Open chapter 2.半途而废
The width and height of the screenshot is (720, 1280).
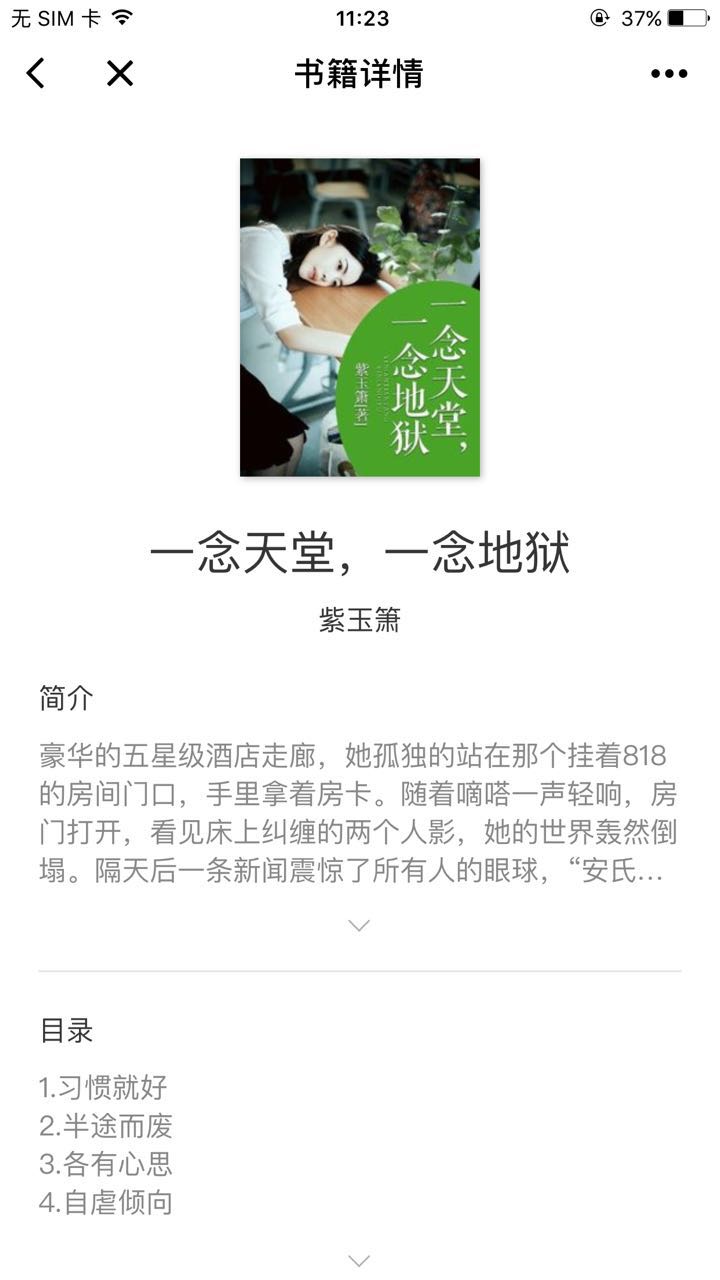pyautogui.click(x=106, y=1126)
